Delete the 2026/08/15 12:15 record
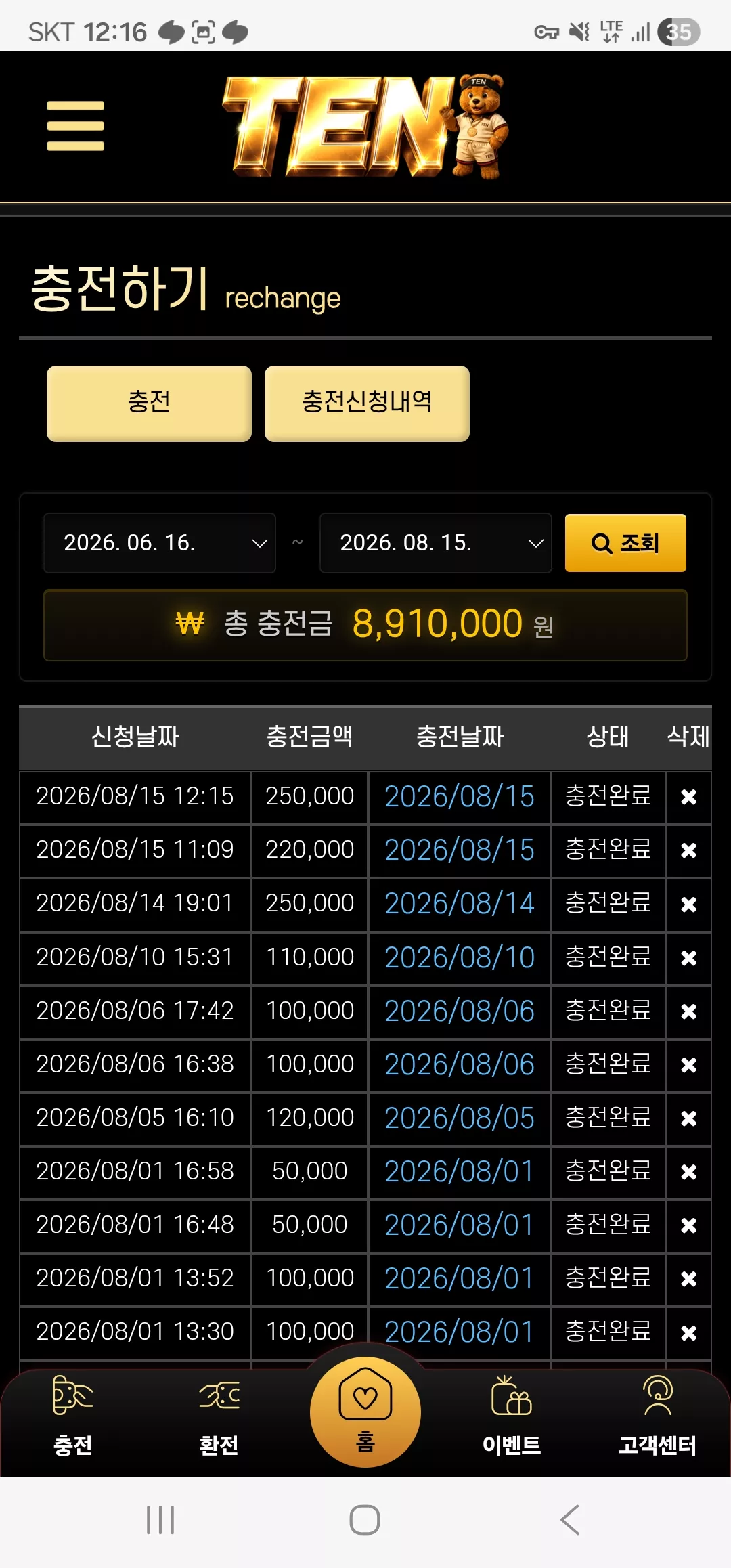The height and width of the screenshot is (1568, 731). tap(689, 798)
